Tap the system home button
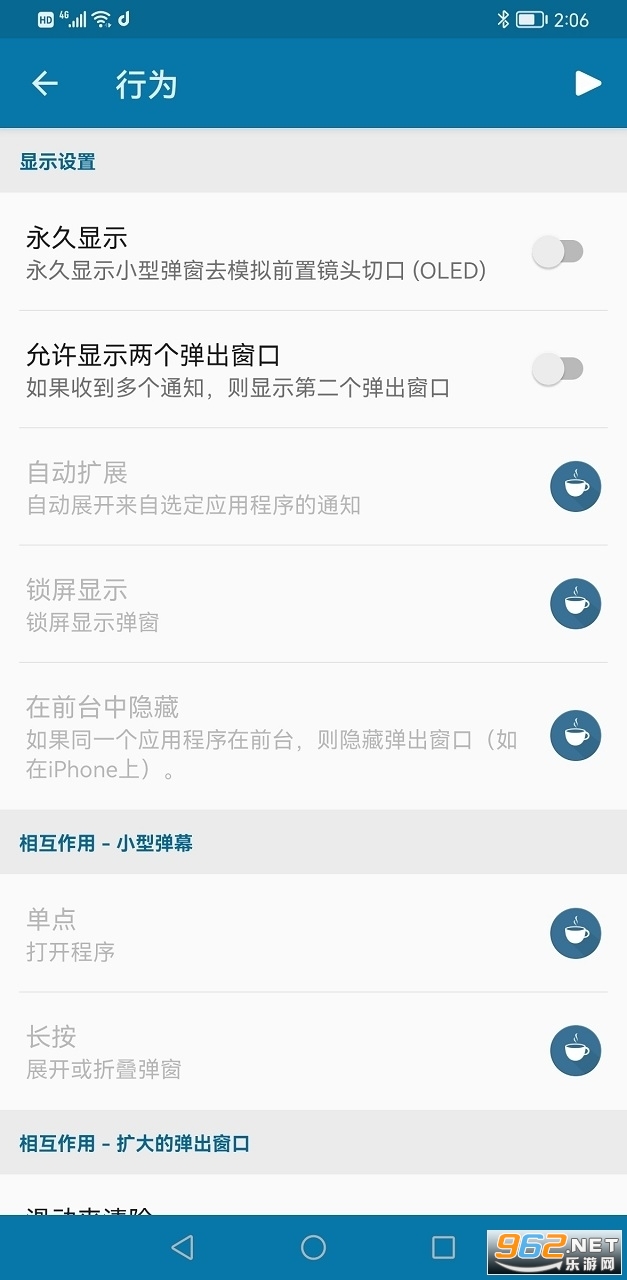Image resolution: width=627 pixels, height=1280 pixels. tap(314, 1247)
